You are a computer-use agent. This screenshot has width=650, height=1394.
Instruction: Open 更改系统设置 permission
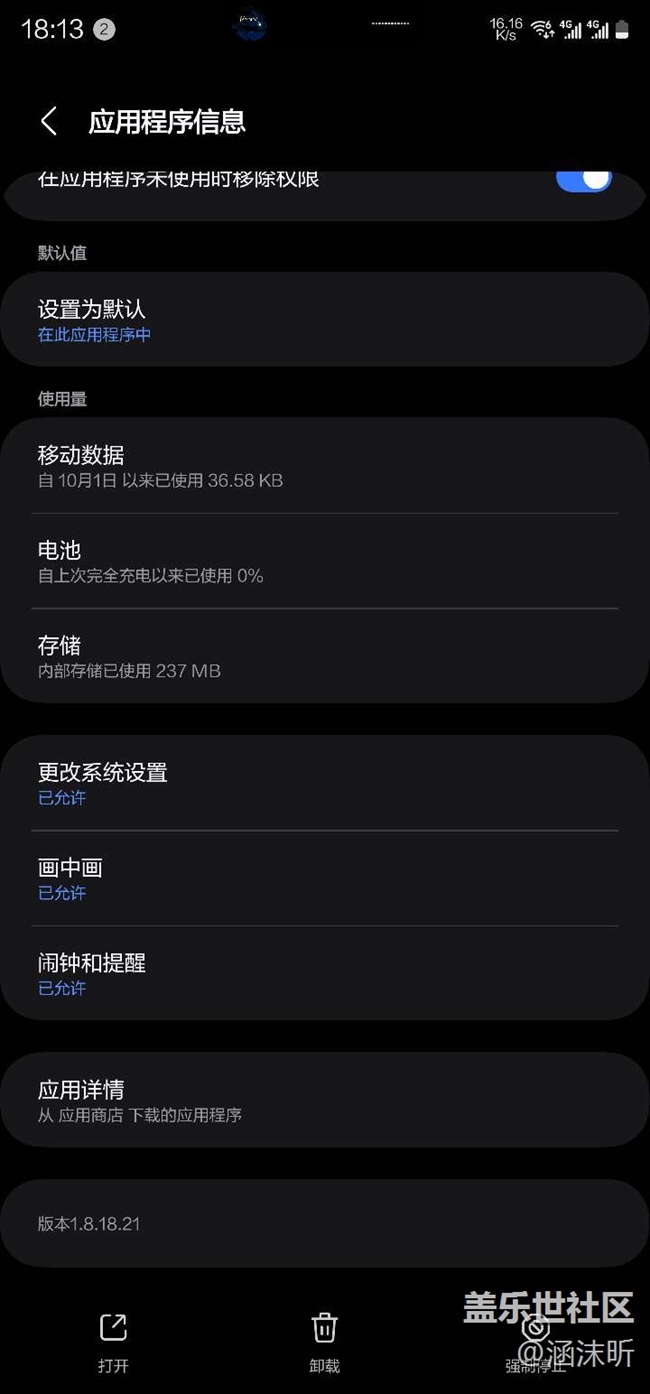click(x=324, y=783)
